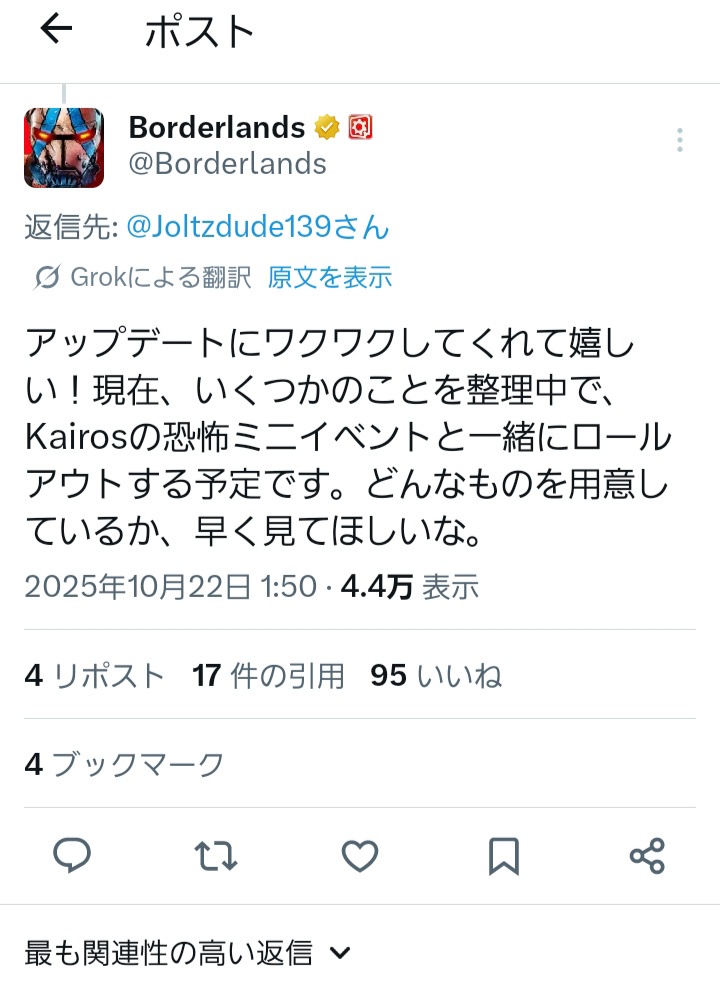Reply to this post via comment icon
Screen dimensions: 720x982
[x=71, y=856]
